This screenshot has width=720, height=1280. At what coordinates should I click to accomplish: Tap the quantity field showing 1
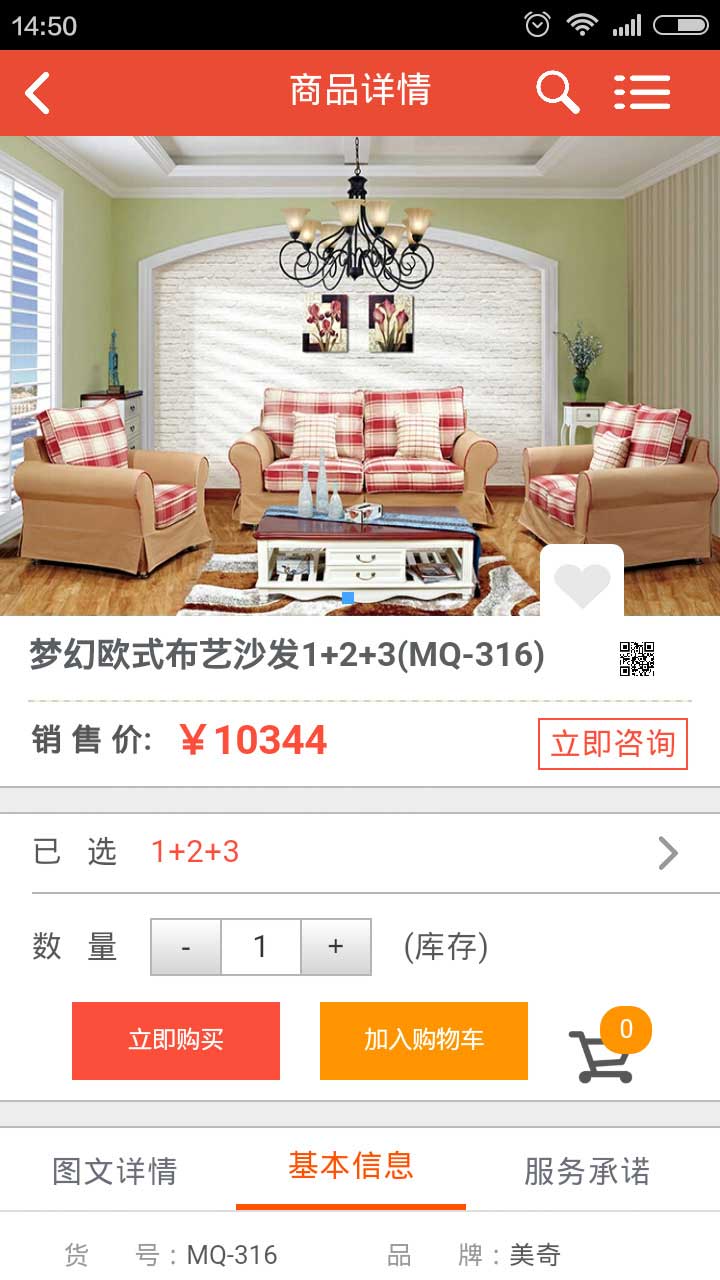pos(260,947)
